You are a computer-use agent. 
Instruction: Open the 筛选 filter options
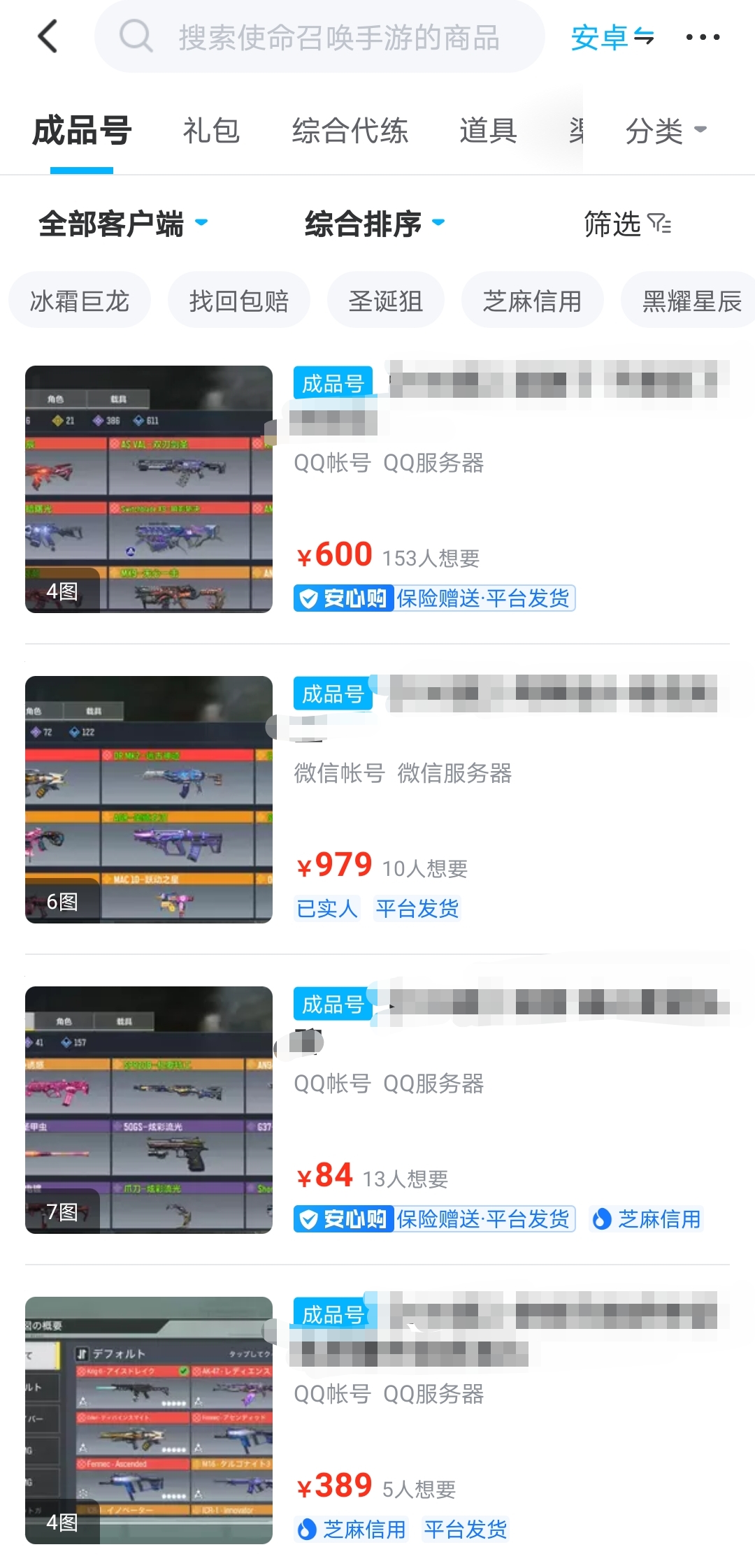[627, 224]
